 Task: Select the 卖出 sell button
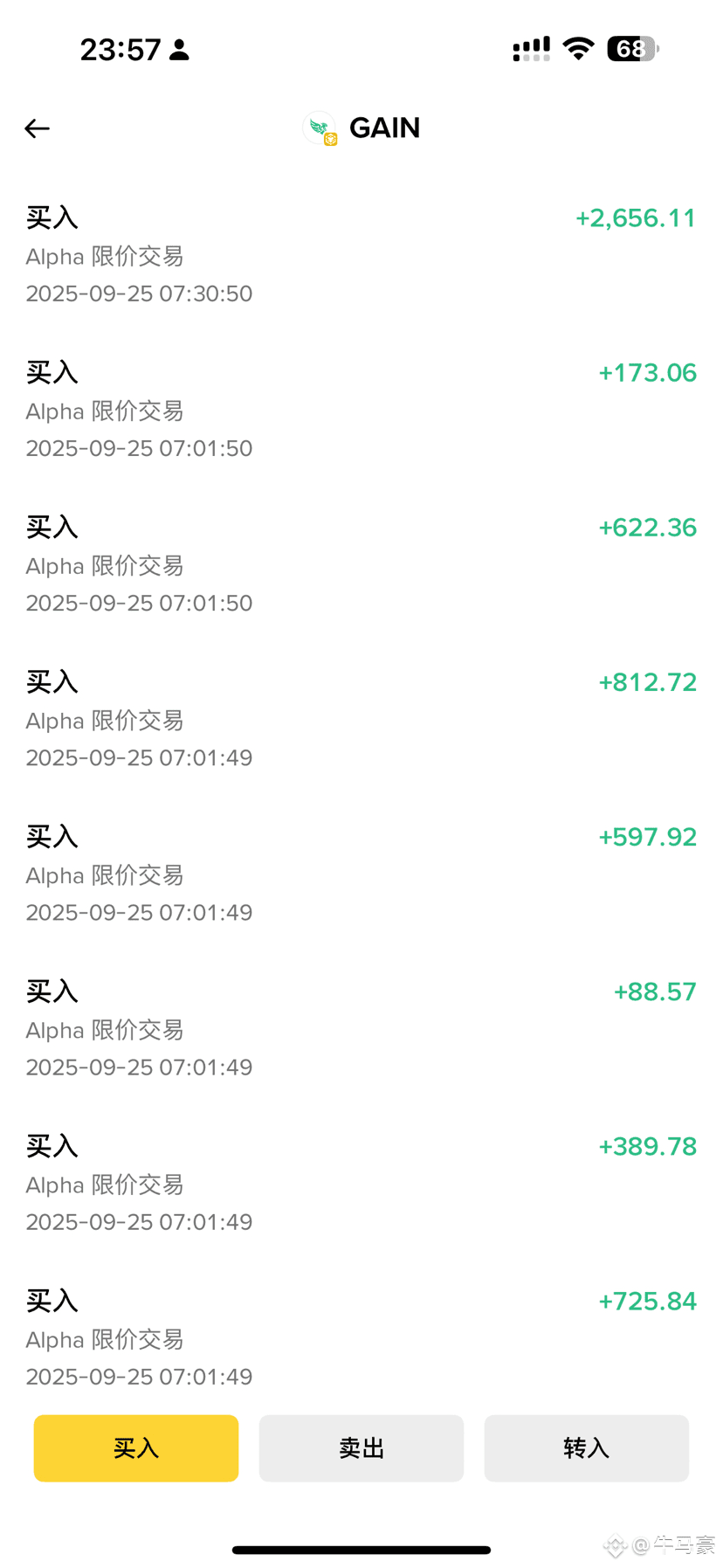(361, 1447)
